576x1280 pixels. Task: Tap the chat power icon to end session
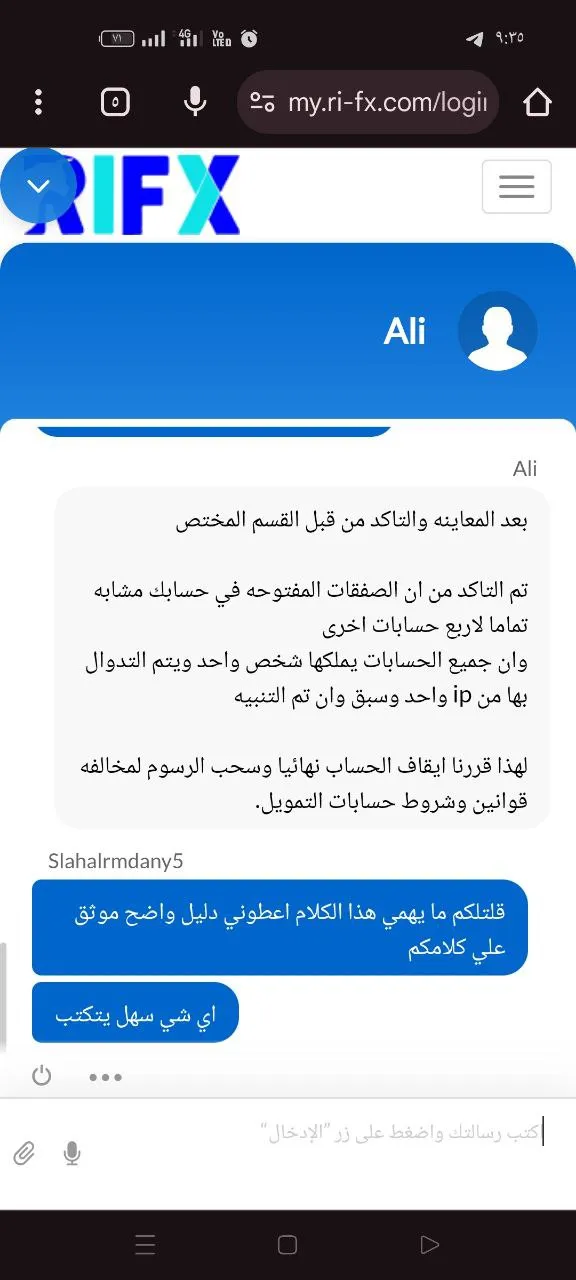coord(41,1076)
